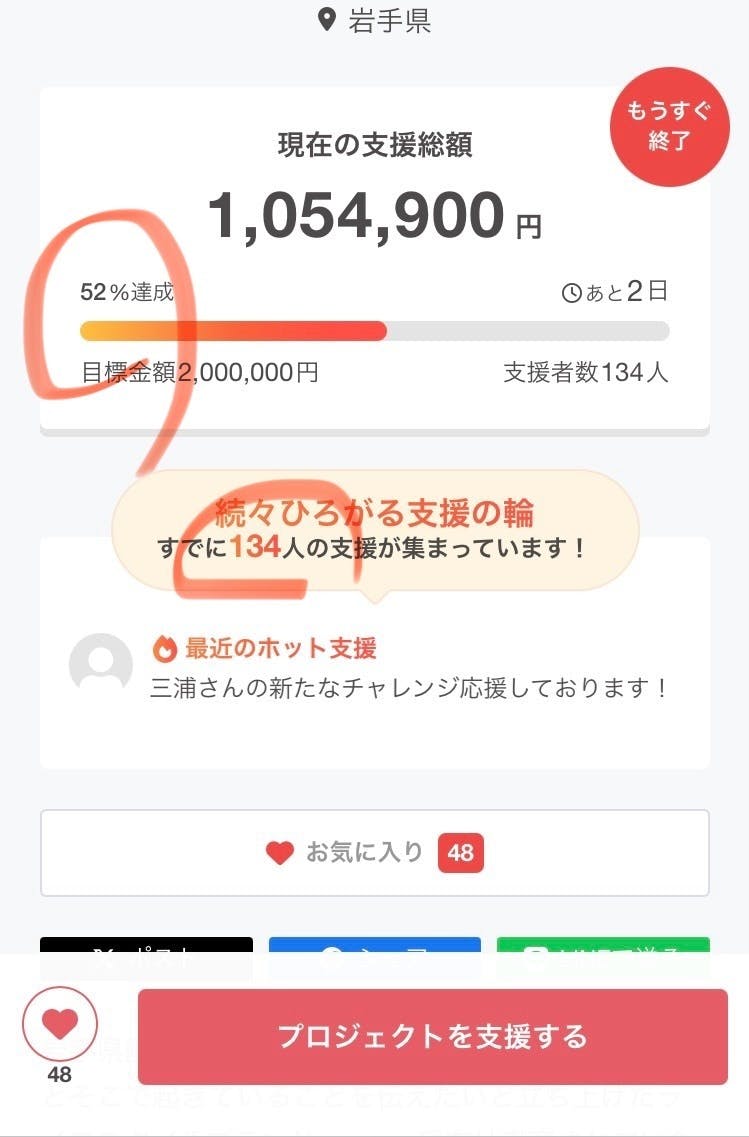This screenshot has height=1137, width=749.
Task: Share the project on Facebook
Action: pos(374,946)
